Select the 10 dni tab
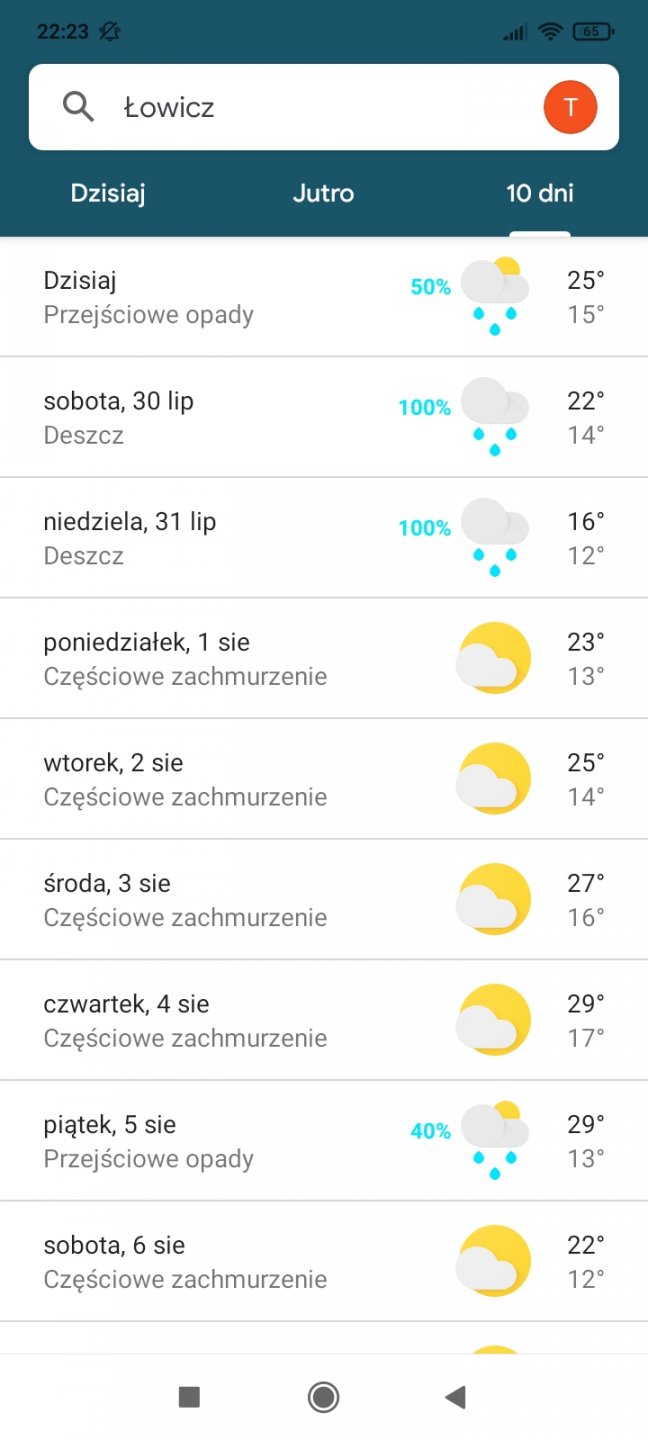648x1440 pixels. click(x=540, y=194)
